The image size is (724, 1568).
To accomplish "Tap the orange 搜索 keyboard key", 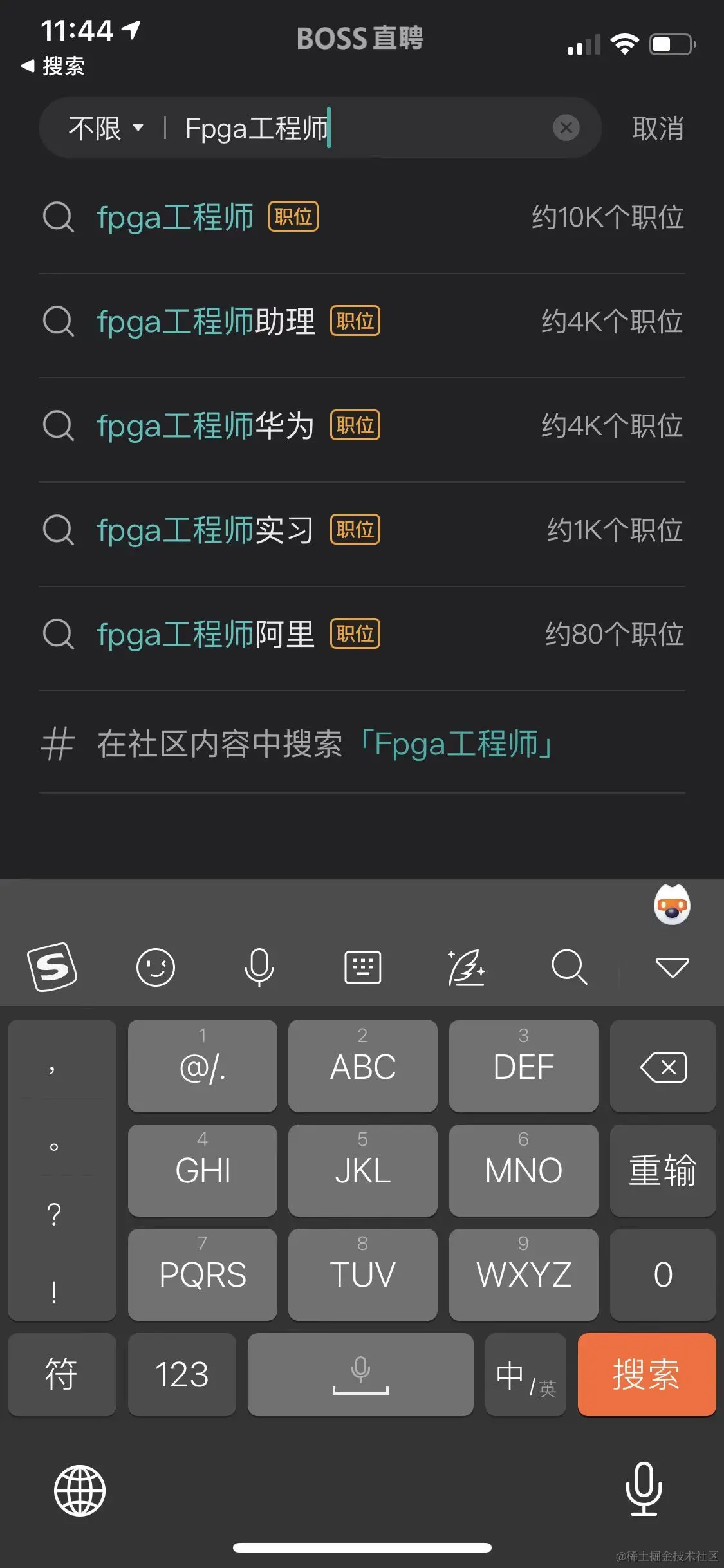I will 646,1374.
